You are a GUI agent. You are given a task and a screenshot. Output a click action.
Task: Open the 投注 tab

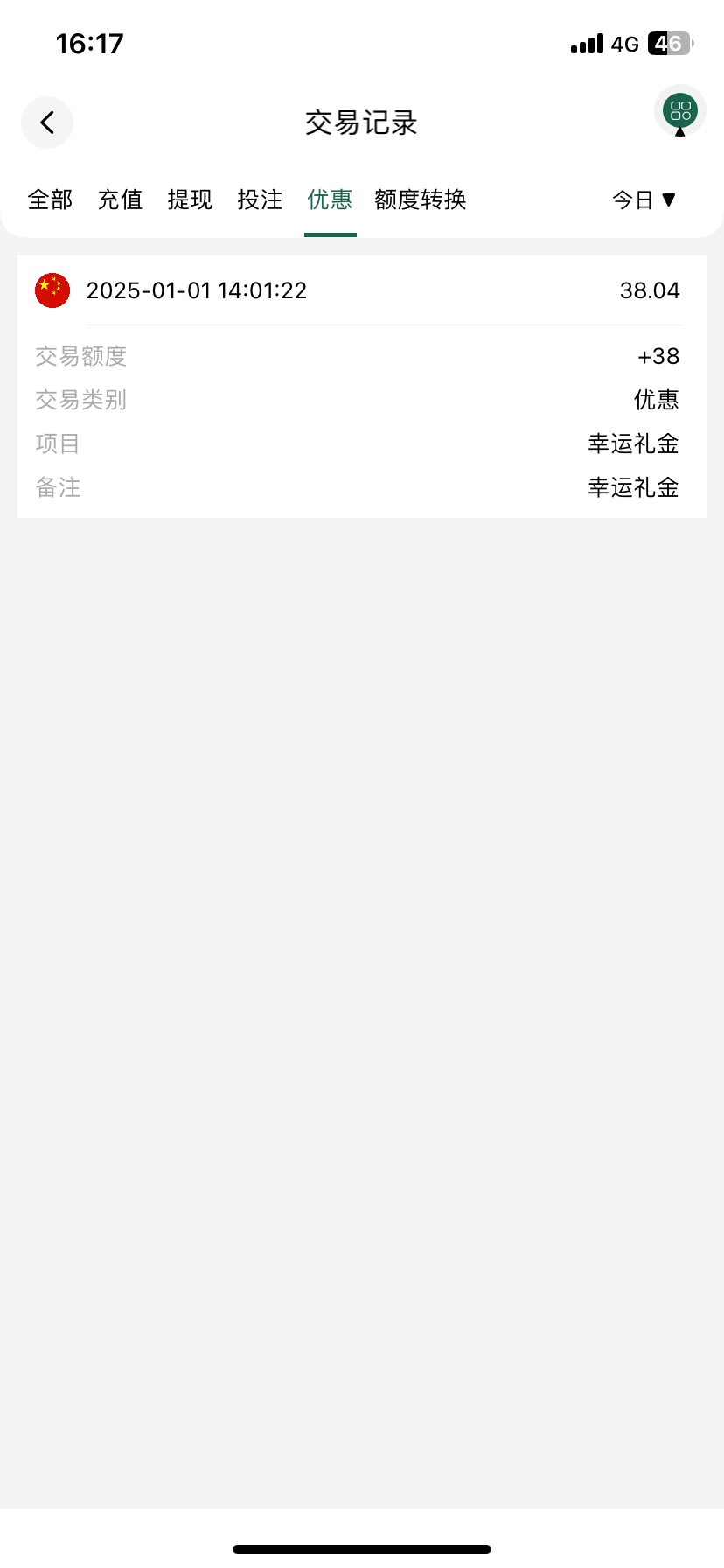[261, 199]
